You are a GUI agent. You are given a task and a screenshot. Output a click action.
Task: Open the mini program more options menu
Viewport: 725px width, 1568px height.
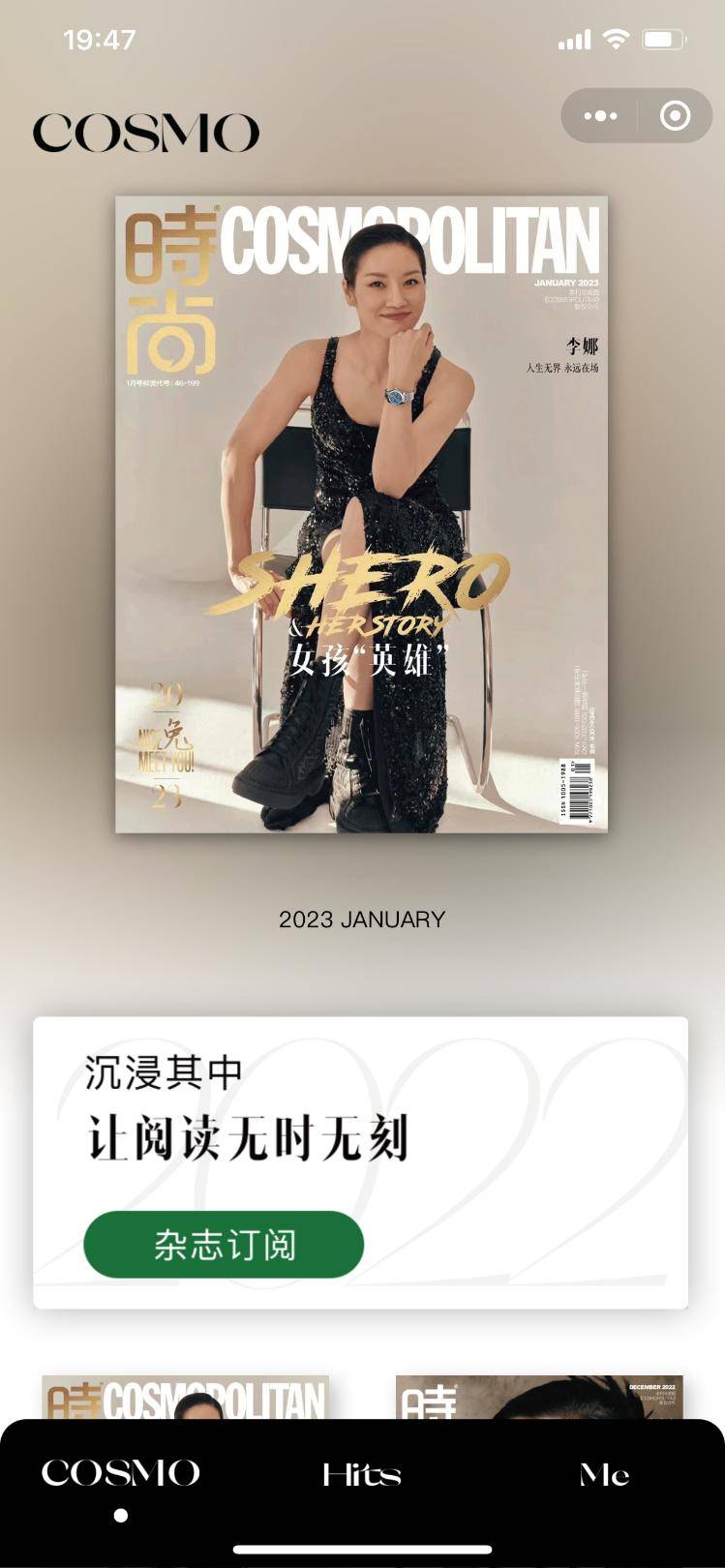point(600,116)
